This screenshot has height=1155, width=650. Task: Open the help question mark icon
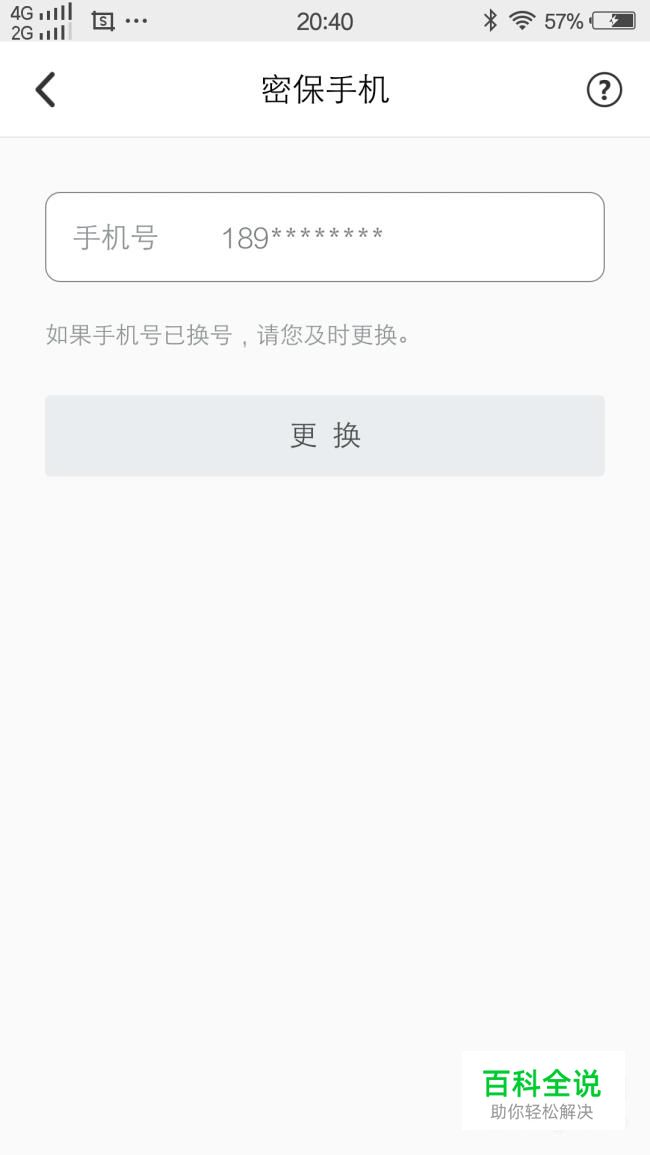pos(603,90)
